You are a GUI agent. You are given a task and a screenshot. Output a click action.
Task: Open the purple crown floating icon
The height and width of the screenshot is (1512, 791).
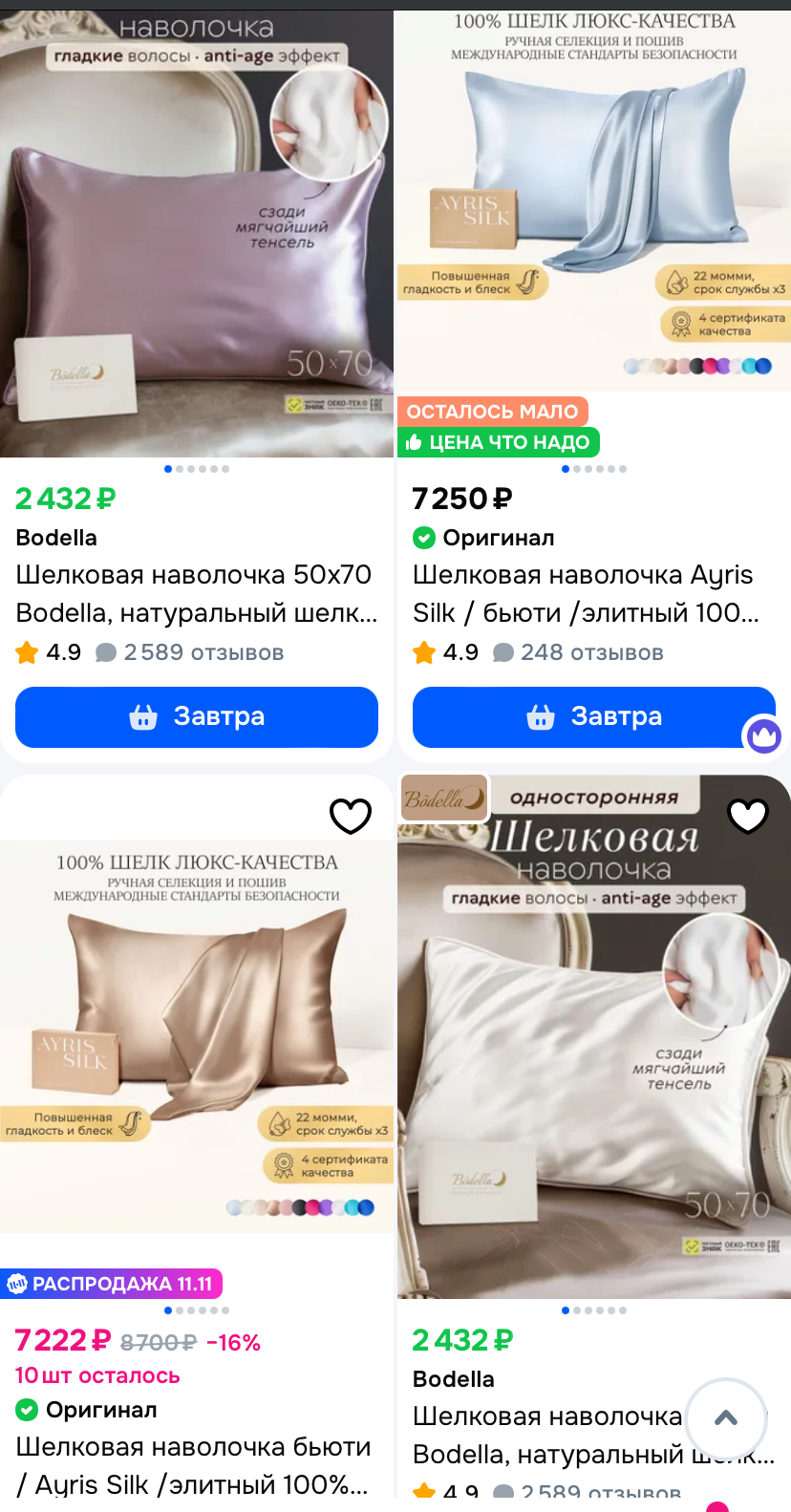763,735
